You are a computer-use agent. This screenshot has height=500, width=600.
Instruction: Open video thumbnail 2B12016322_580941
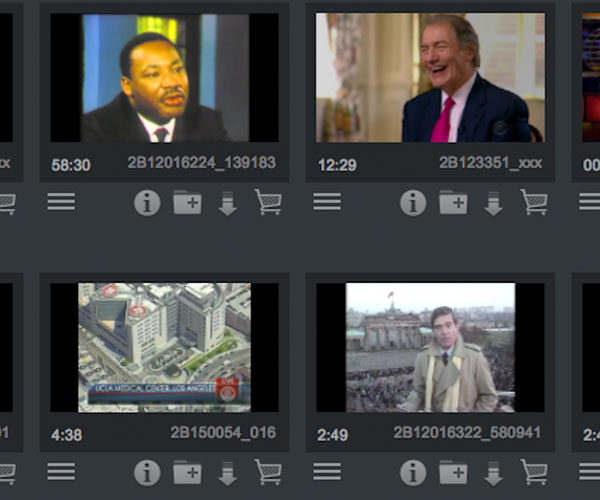point(430,347)
